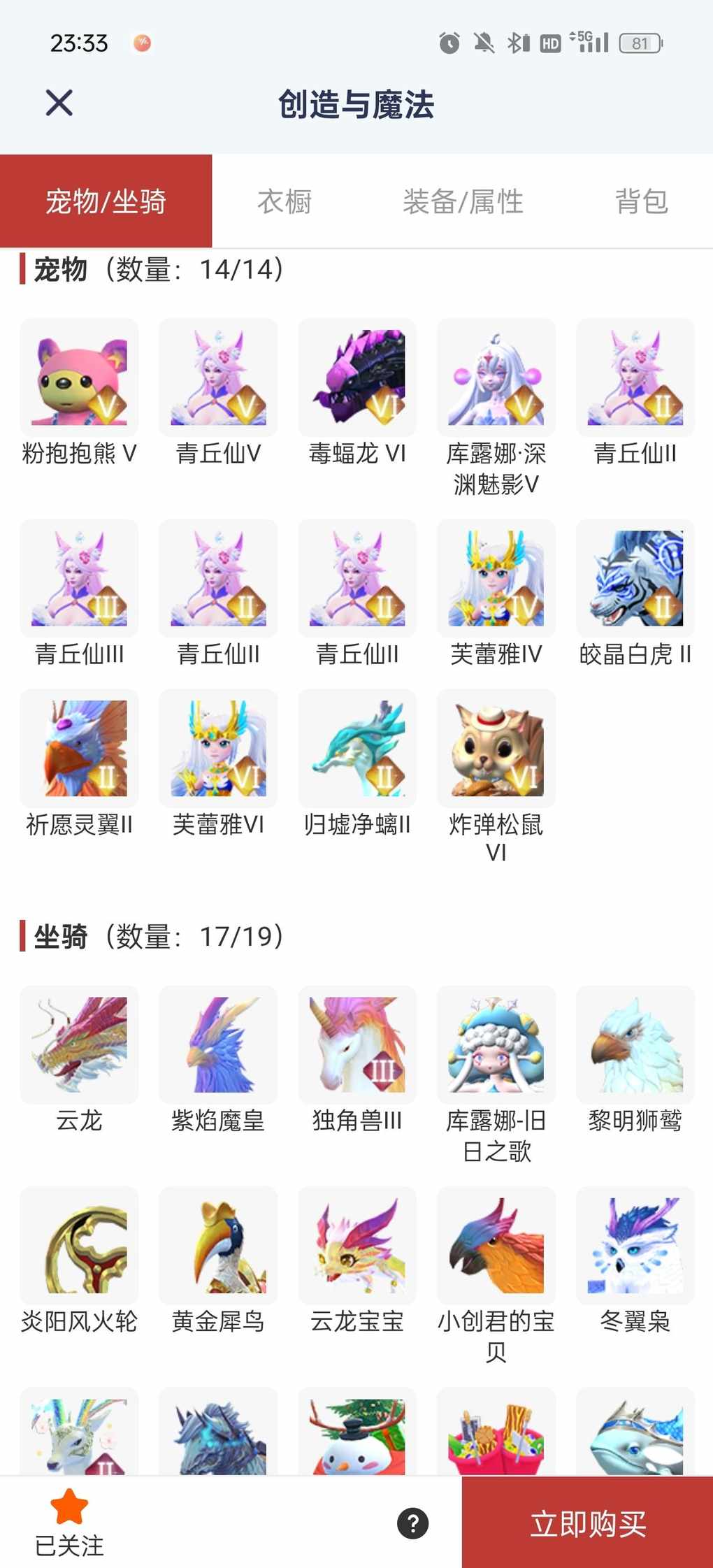The width and height of the screenshot is (713, 1568).
Task: Tap the 炸弹松鼠 VI pet tile
Action: tap(496, 749)
